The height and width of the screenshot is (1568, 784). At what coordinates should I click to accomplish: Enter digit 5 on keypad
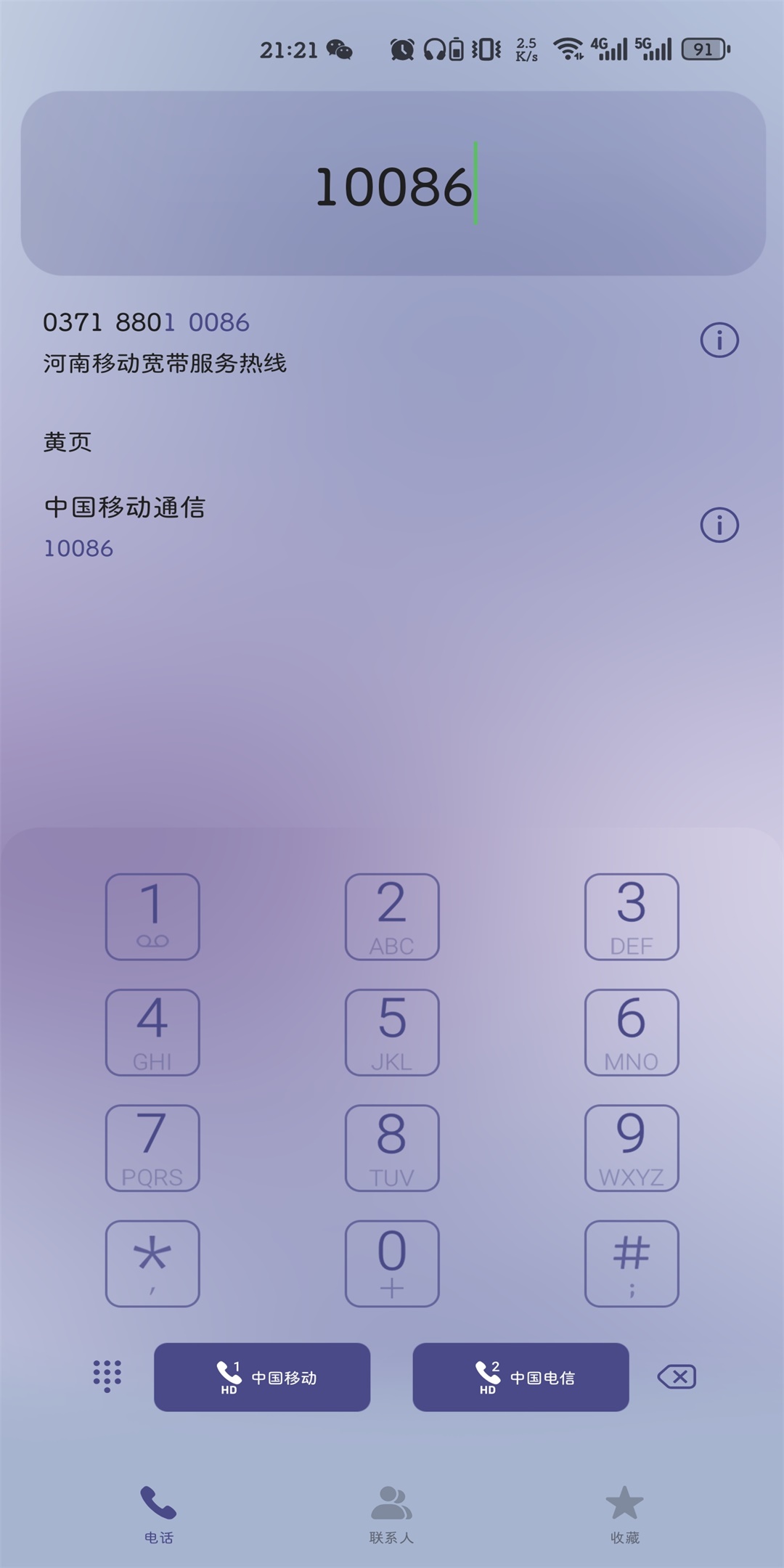tap(392, 1032)
